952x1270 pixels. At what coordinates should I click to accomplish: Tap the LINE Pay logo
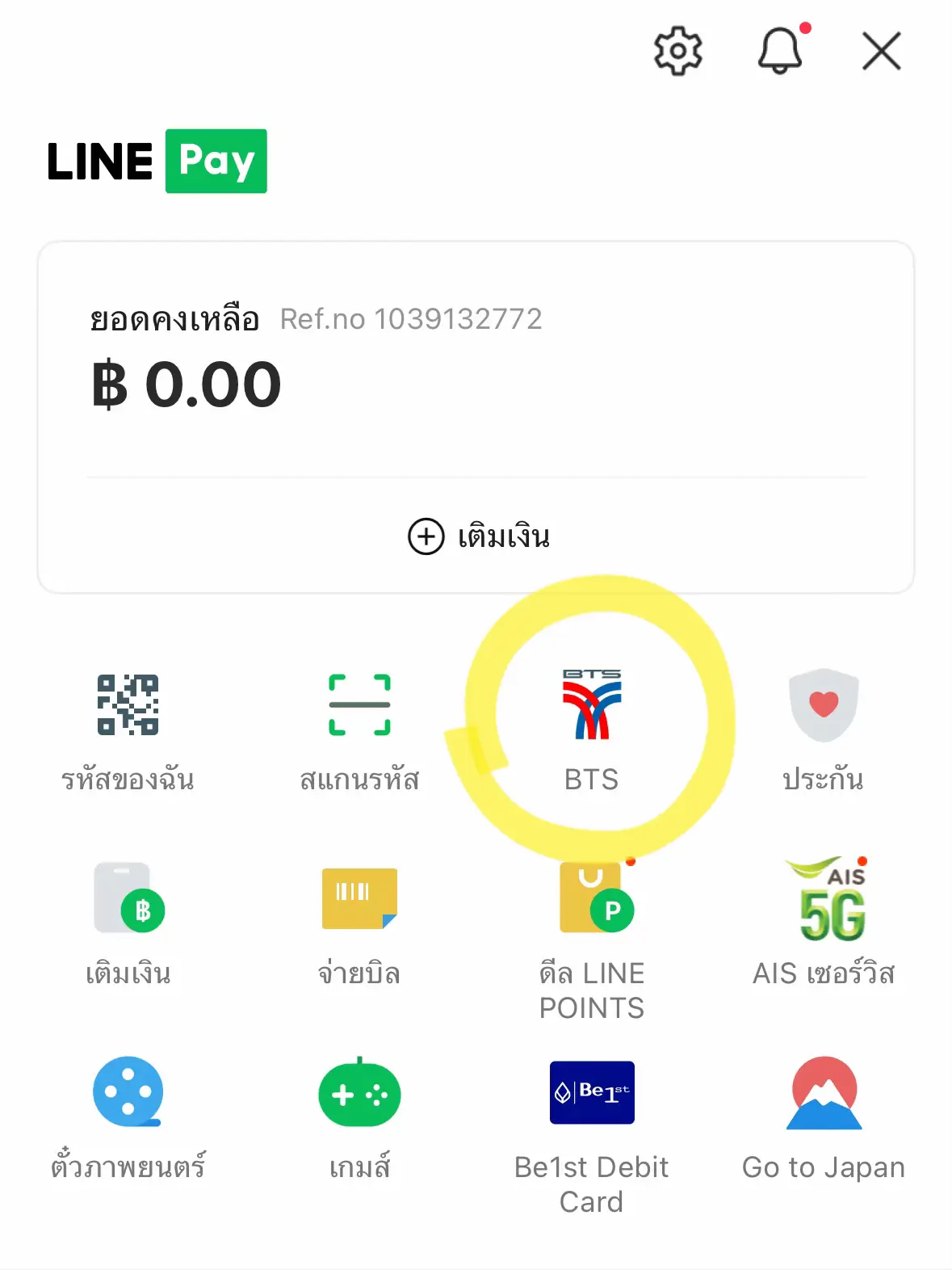(155, 161)
